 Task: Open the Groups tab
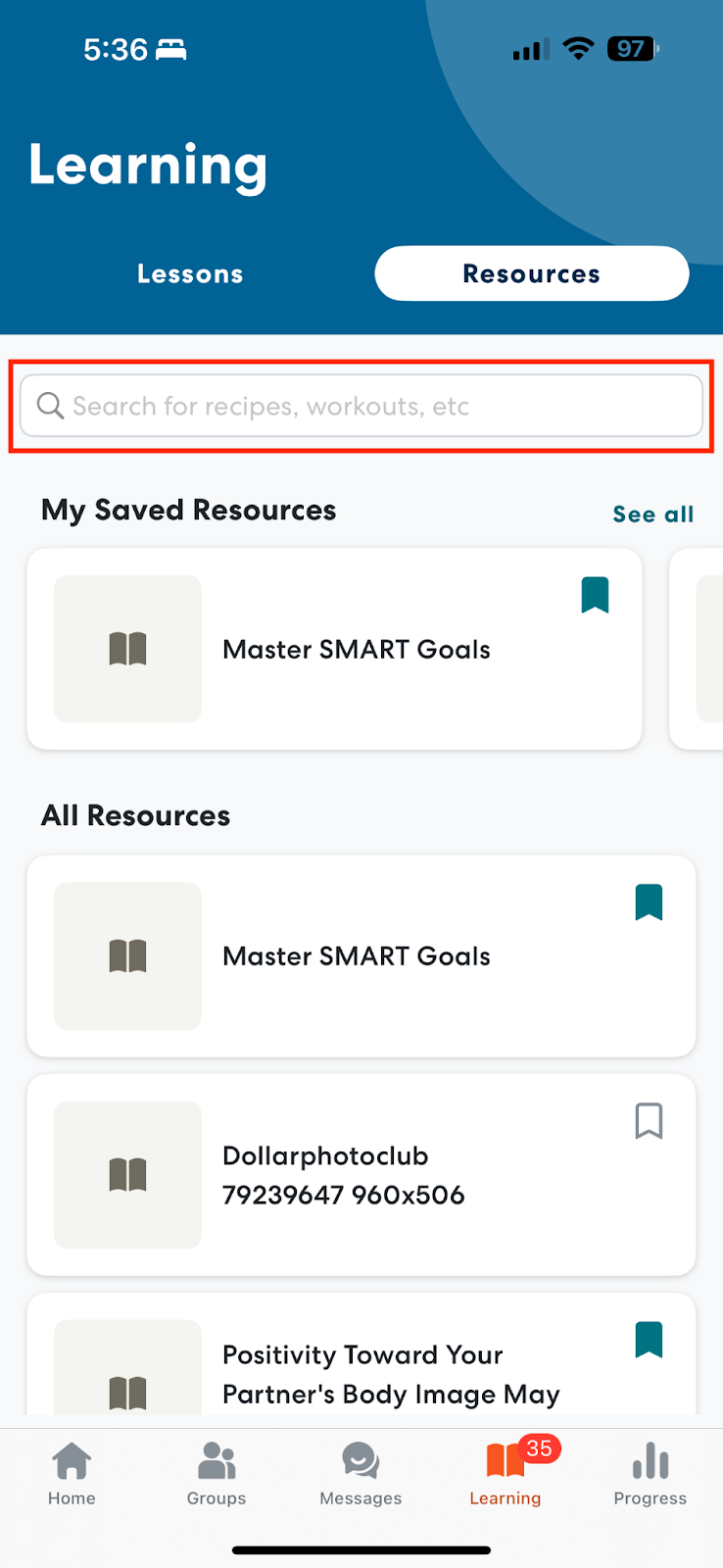[217, 1474]
